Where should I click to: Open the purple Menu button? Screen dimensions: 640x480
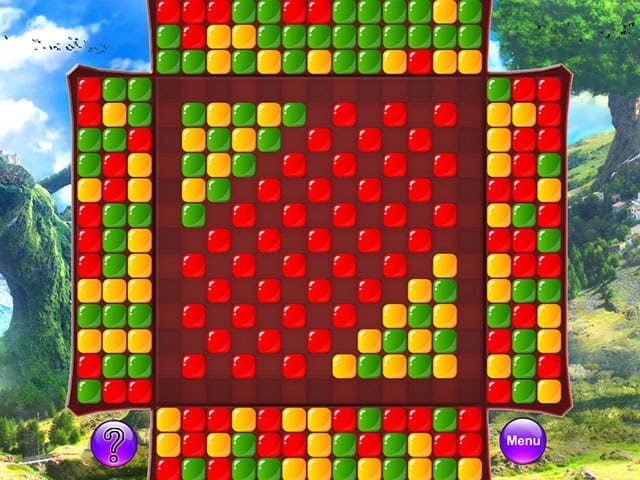[x=523, y=440]
